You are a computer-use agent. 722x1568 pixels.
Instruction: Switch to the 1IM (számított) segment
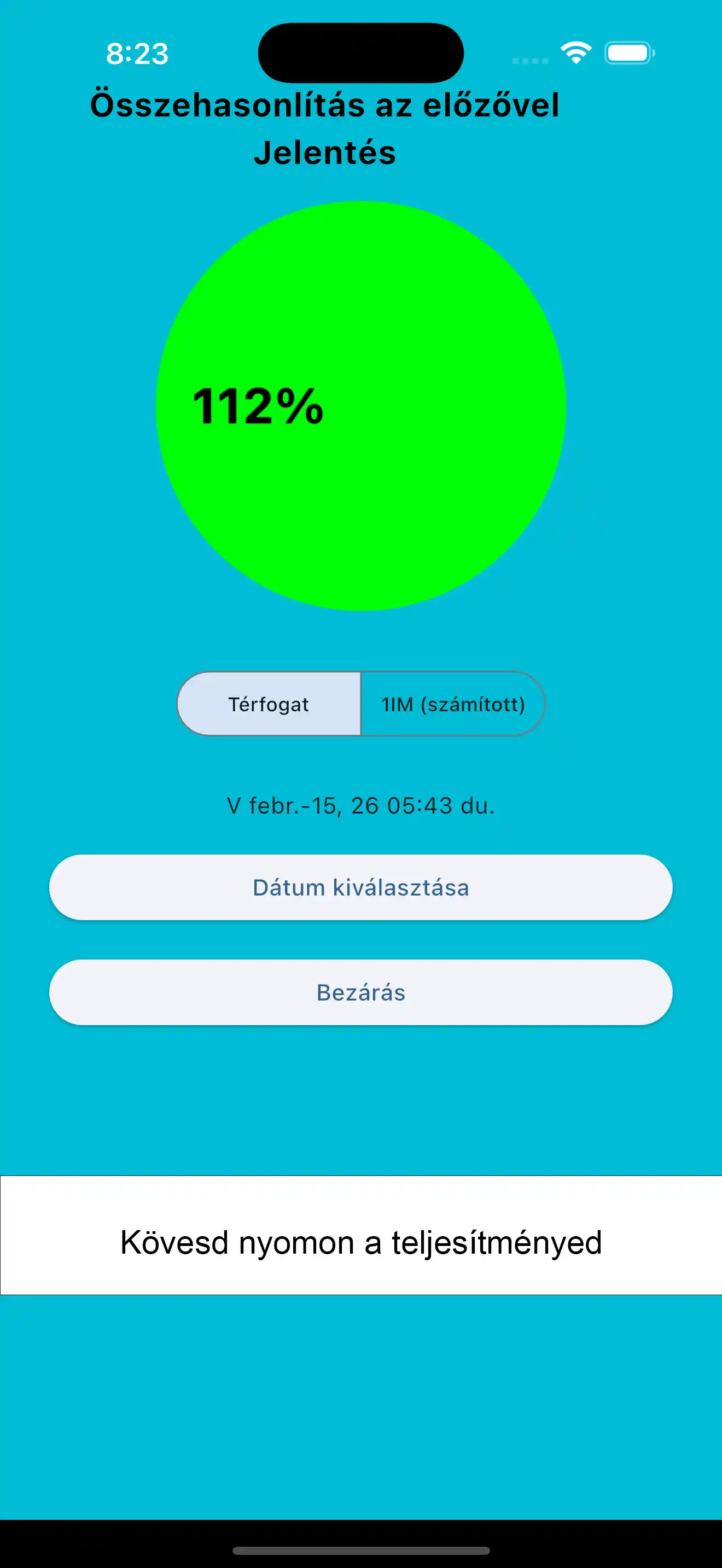click(x=452, y=704)
